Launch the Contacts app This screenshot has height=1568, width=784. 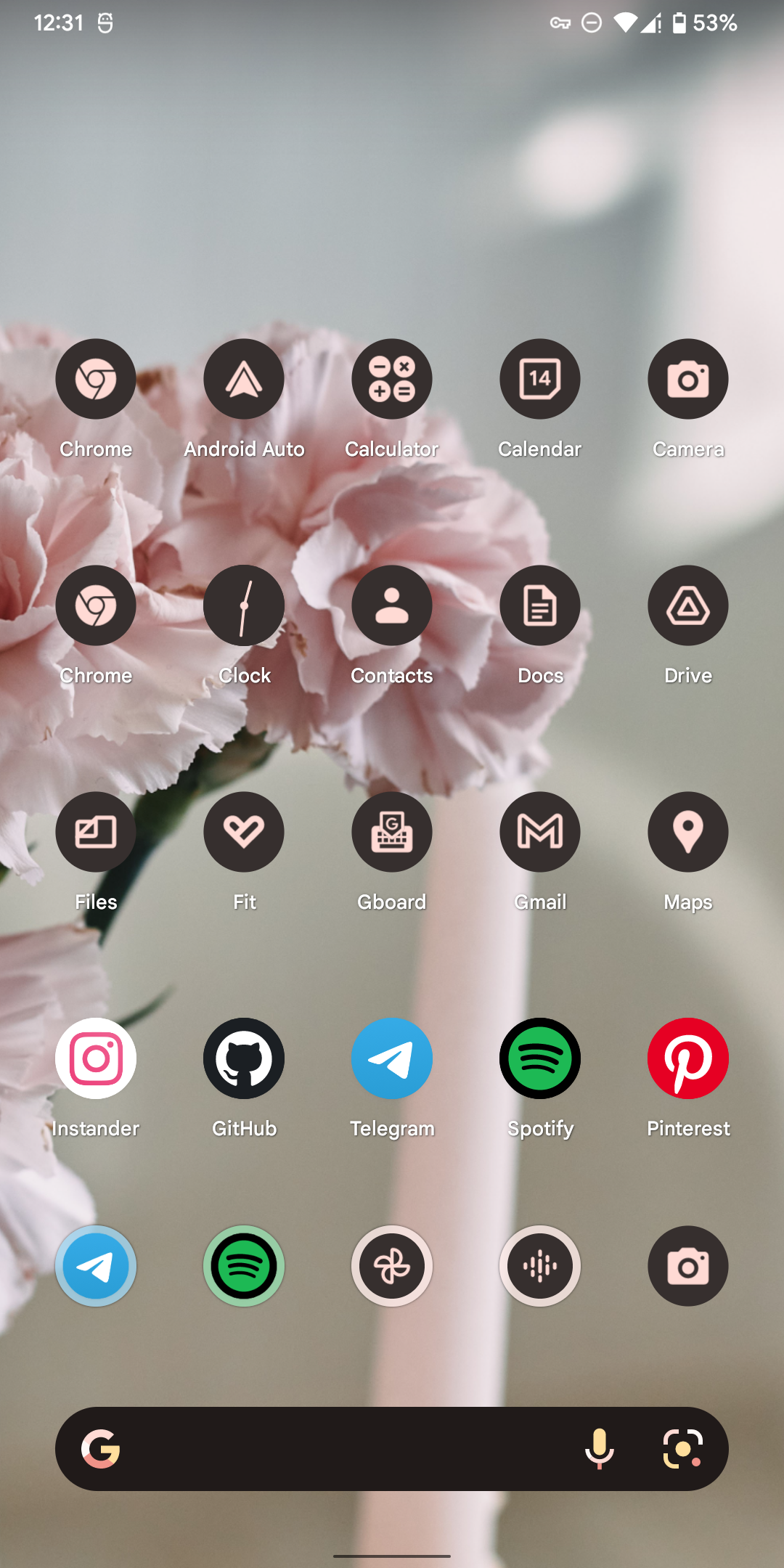(392, 605)
